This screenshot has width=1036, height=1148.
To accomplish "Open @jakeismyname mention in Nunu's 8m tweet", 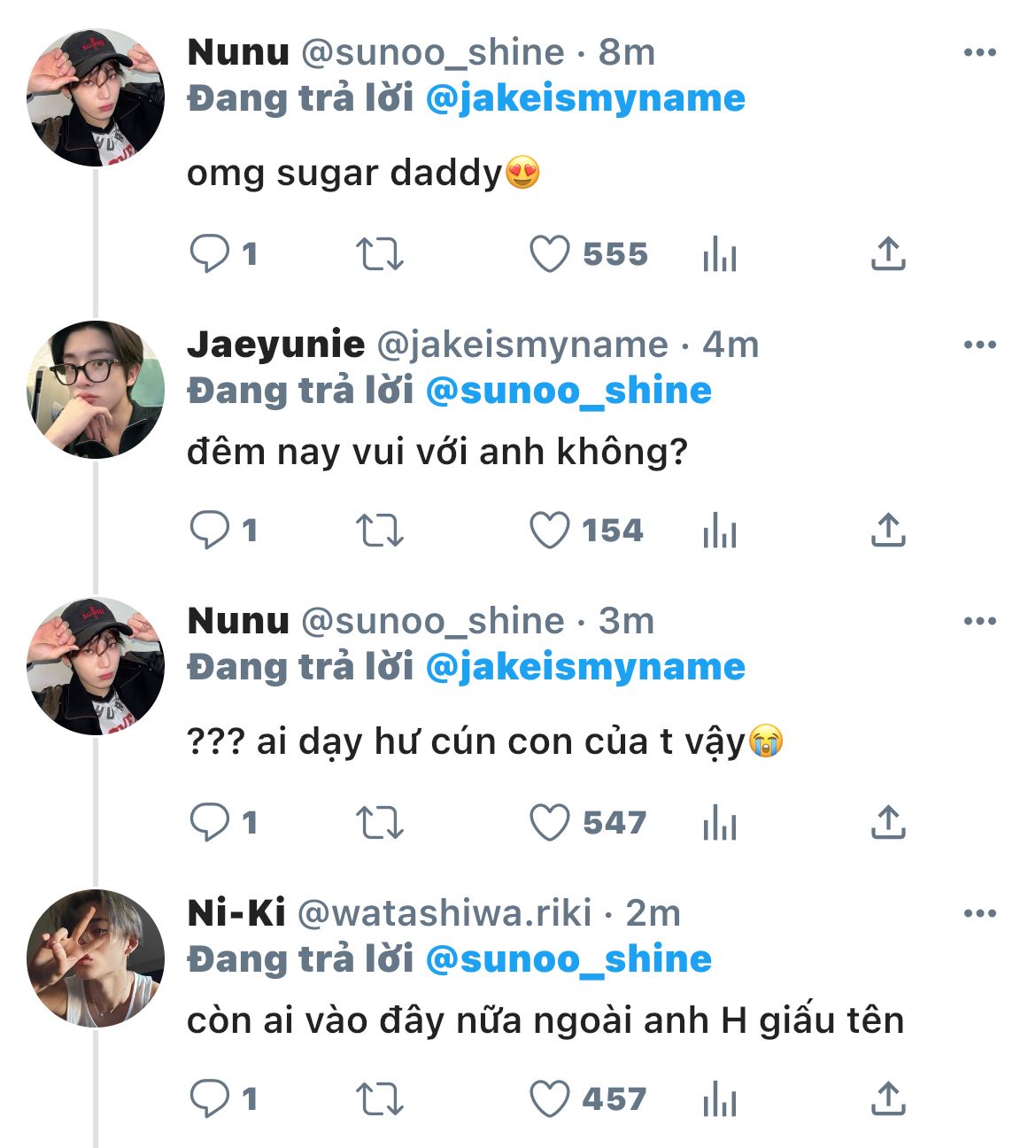I will click(x=585, y=98).
